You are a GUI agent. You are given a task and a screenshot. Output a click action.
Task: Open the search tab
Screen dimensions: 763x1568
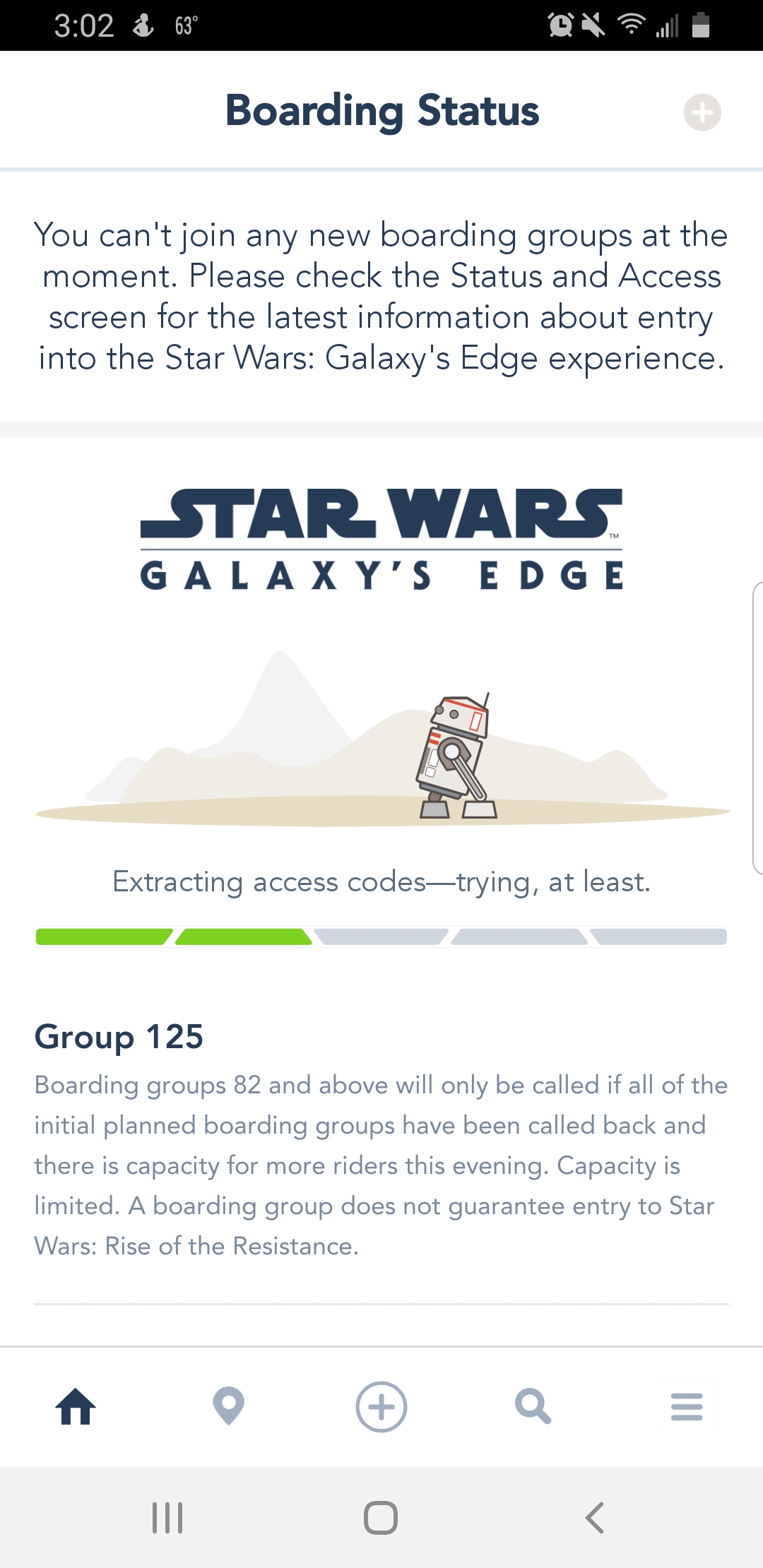[533, 1407]
